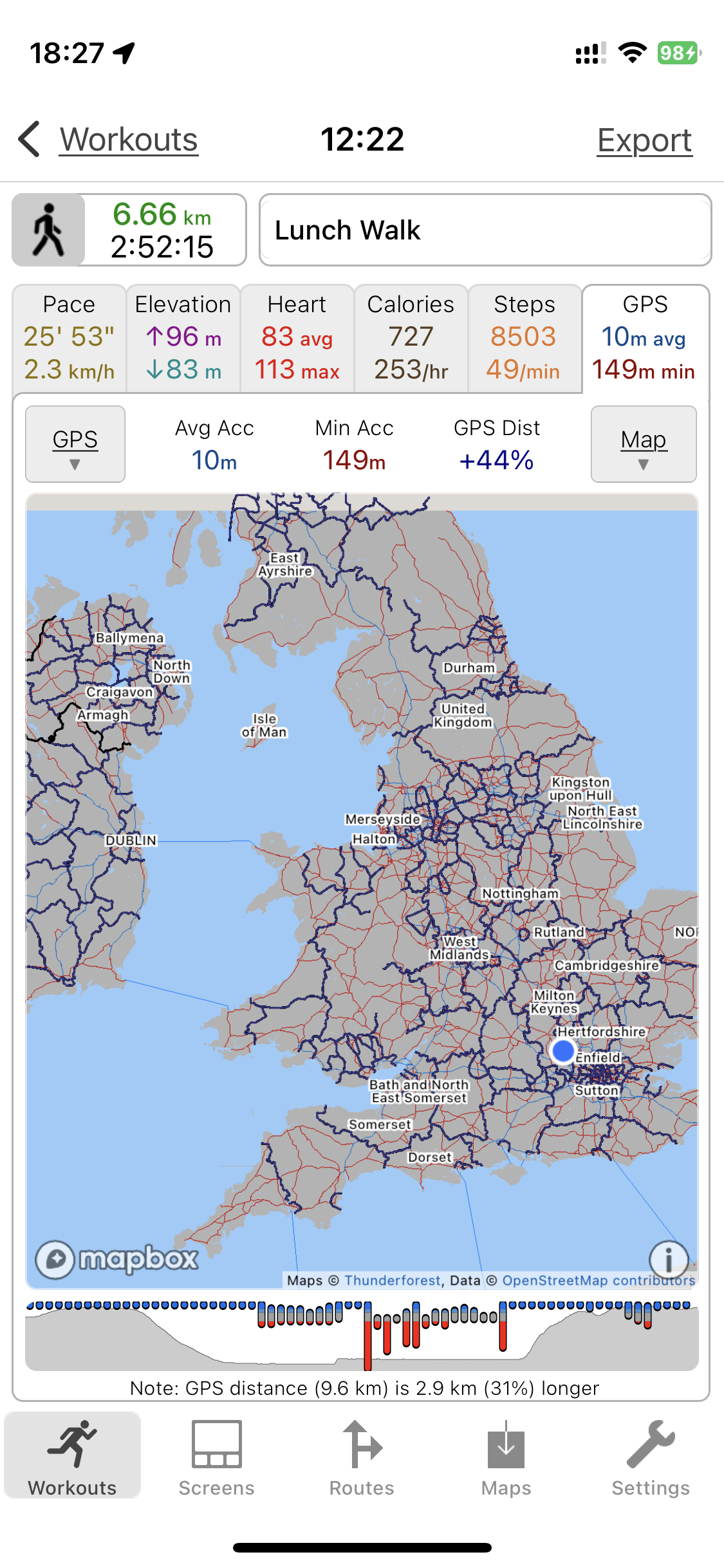This screenshot has height=1568, width=724.
Task: Go to the Routes tab
Action: [x=362, y=1459]
